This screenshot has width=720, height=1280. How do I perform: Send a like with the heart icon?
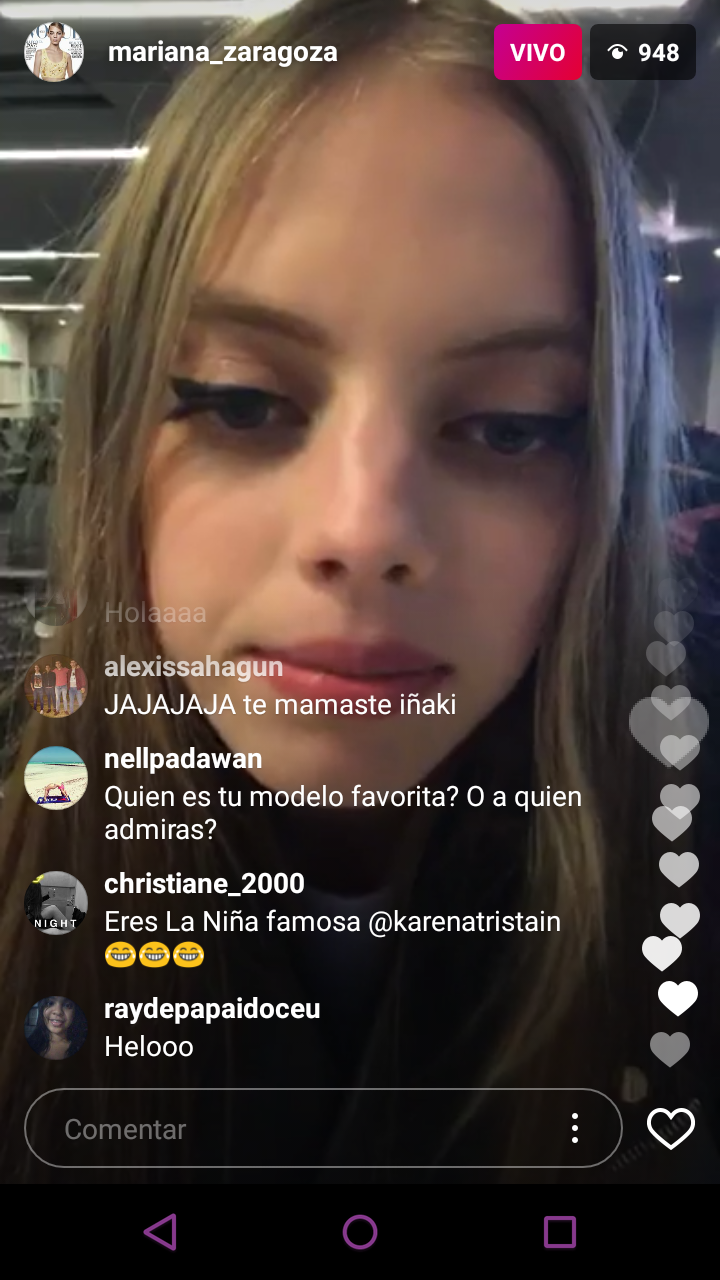670,1128
